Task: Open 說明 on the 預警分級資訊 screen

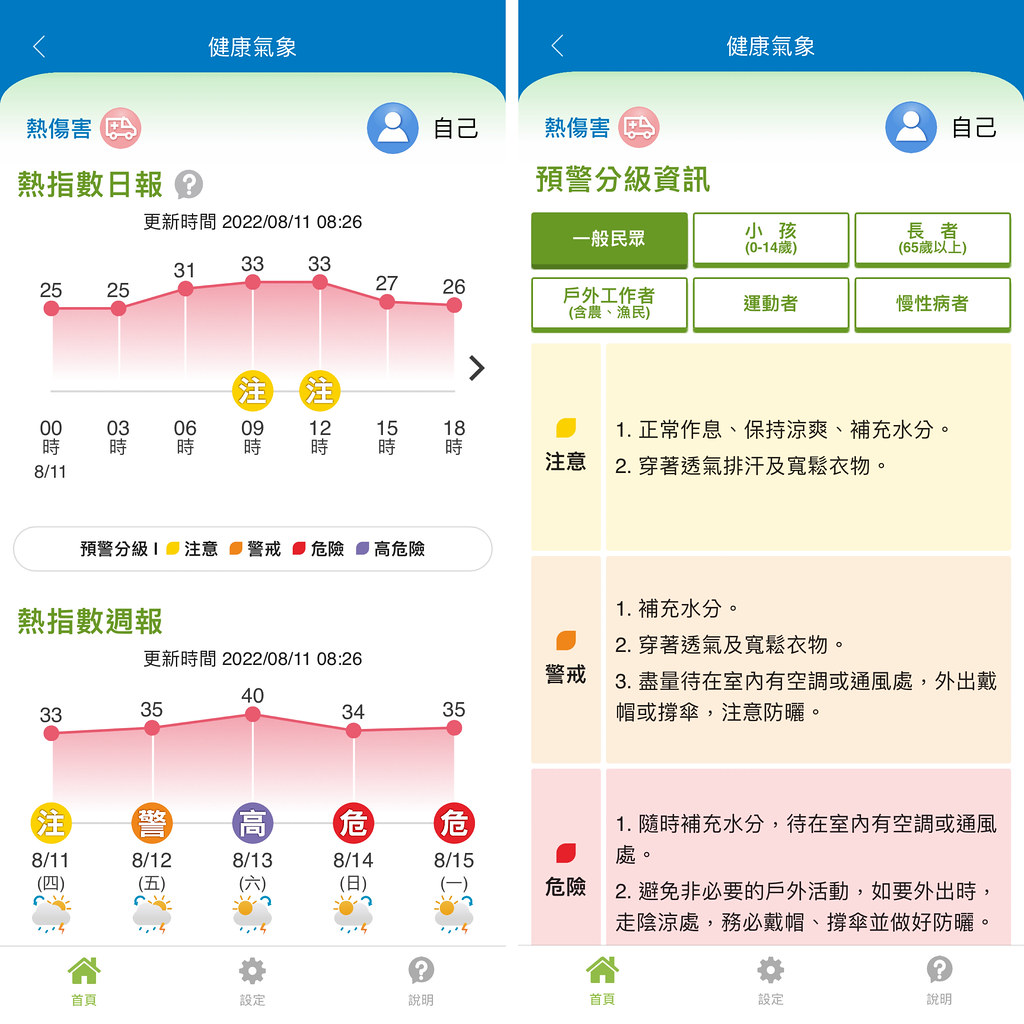Action: click(x=939, y=980)
